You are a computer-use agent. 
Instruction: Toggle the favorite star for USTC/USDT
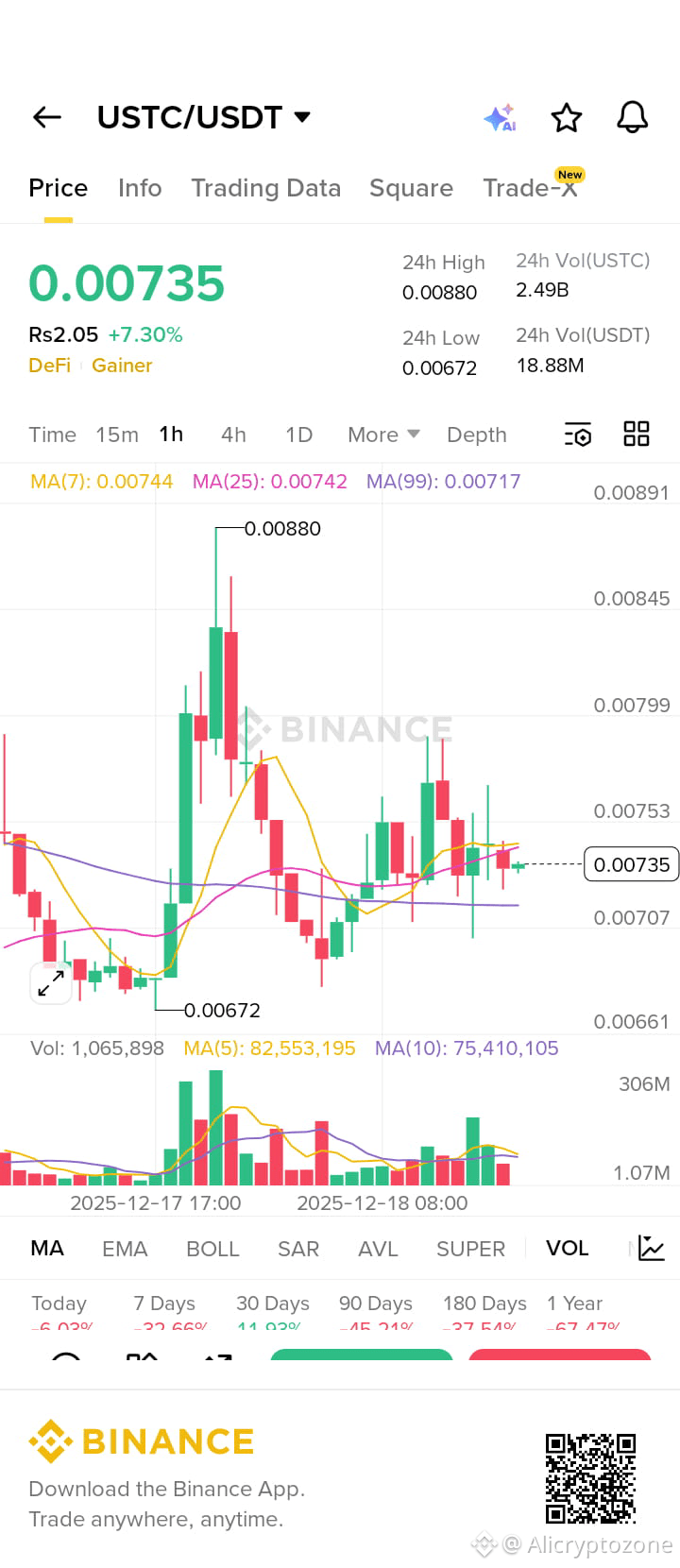(566, 117)
